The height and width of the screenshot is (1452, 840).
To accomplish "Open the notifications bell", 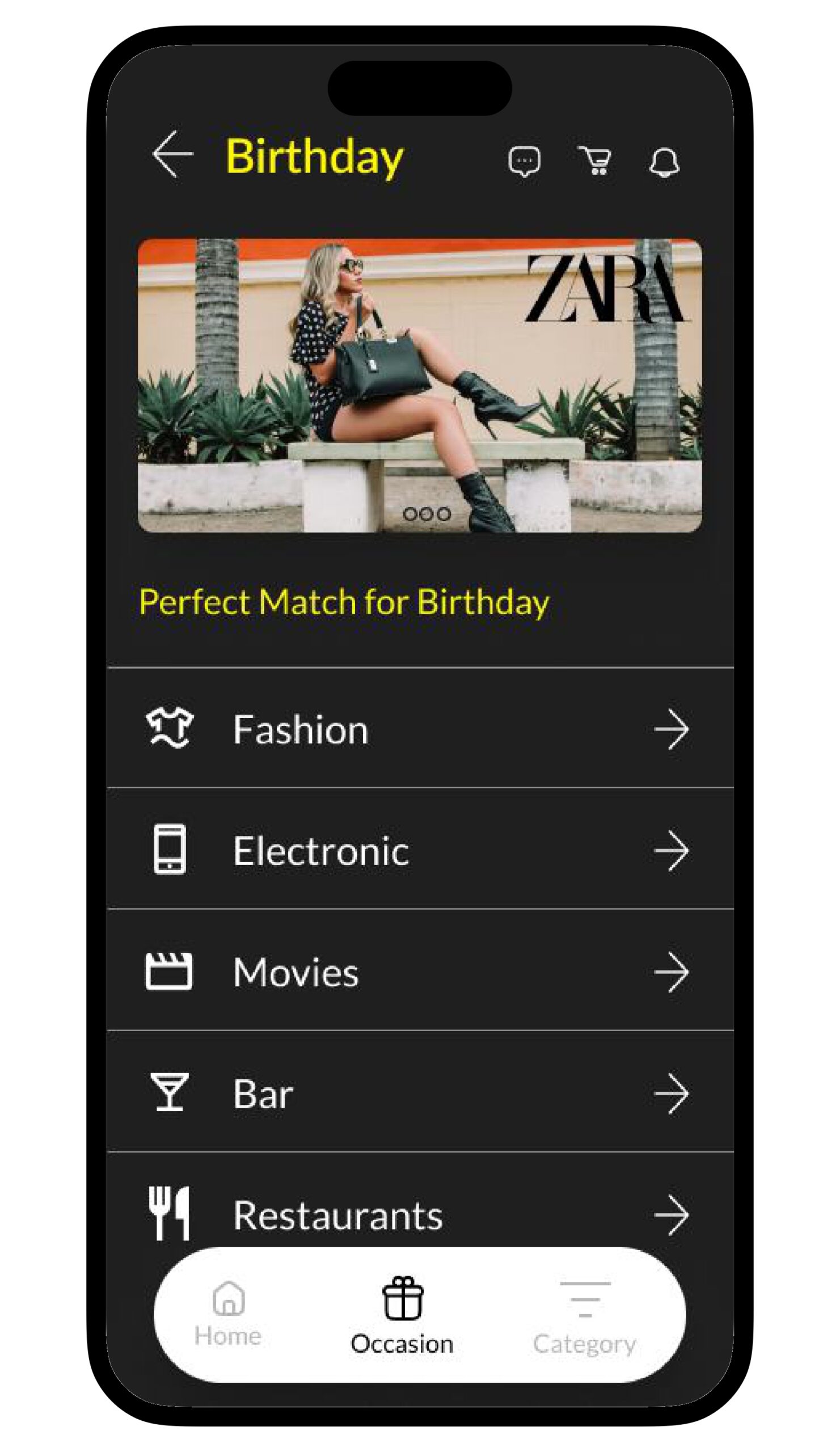I will (x=664, y=162).
